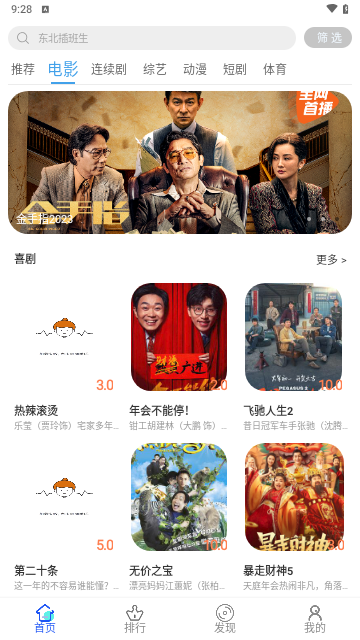Screen dimensions: 360x640
Task: Switch to 我的 in bottom navigation
Action: pos(315,619)
